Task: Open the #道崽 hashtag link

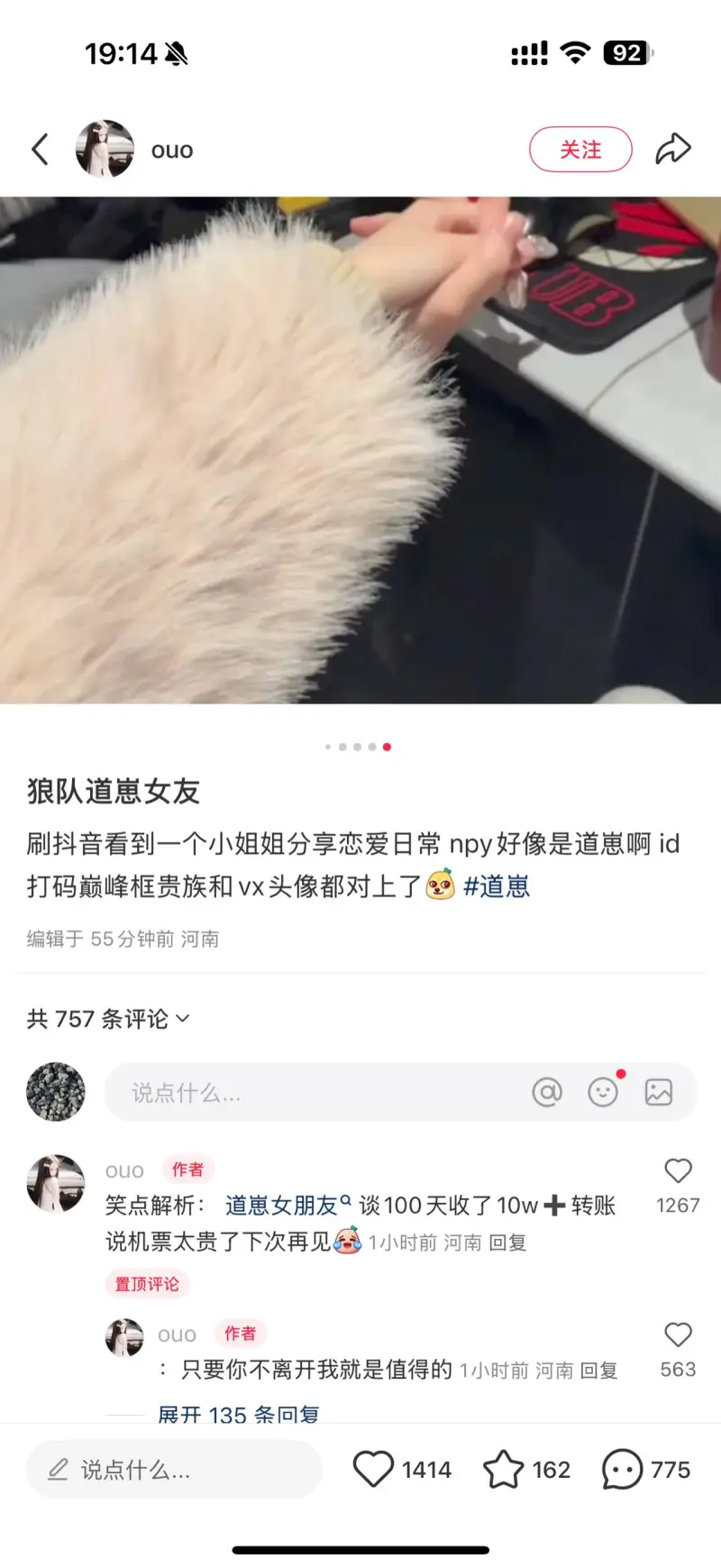Action: [x=497, y=886]
